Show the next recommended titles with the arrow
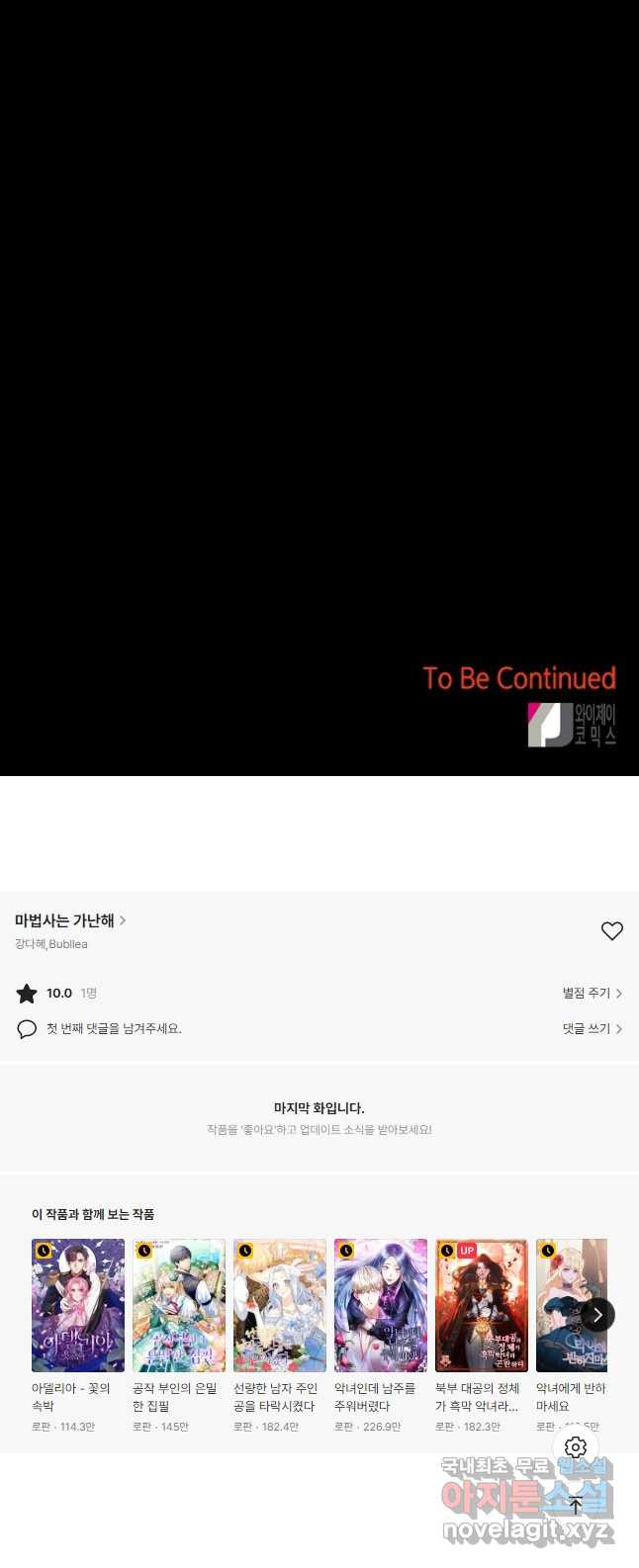639x1568 pixels. click(x=597, y=1314)
